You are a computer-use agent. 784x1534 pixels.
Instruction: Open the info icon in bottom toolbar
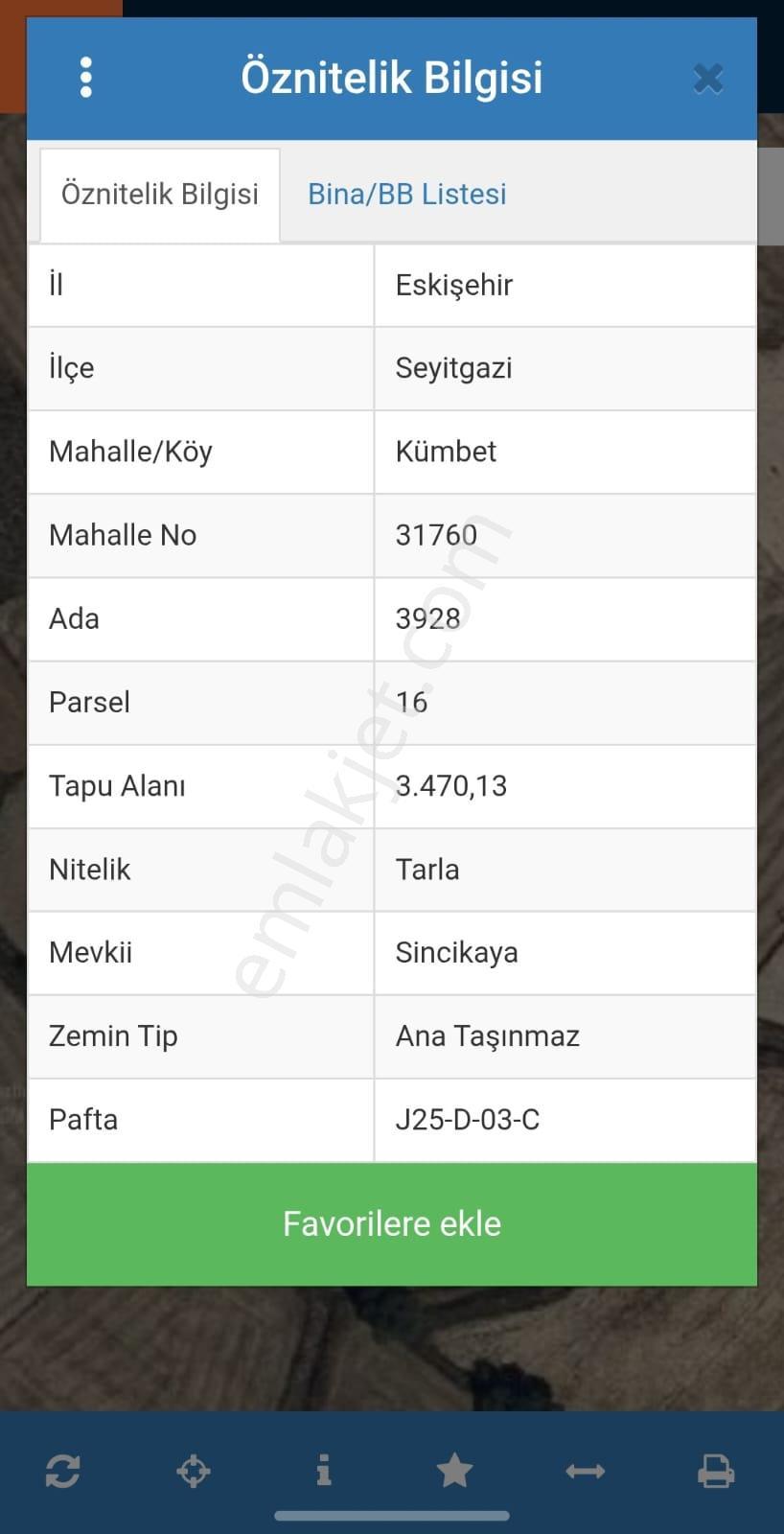(324, 1470)
